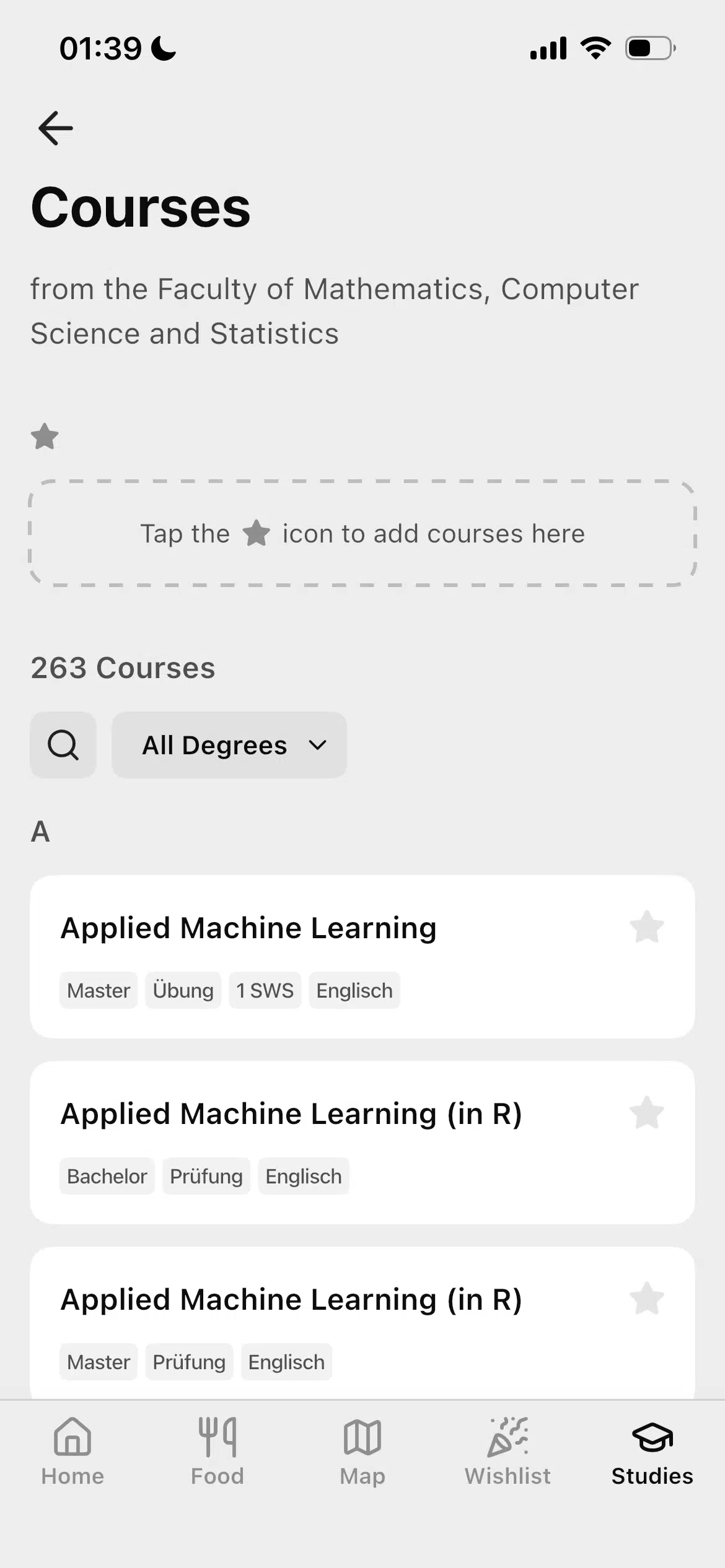The height and width of the screenshot is (1568, 725).
Task: Star the Master version of Applied Machine Learning (in R)
Action: (x=647, y=1299)
